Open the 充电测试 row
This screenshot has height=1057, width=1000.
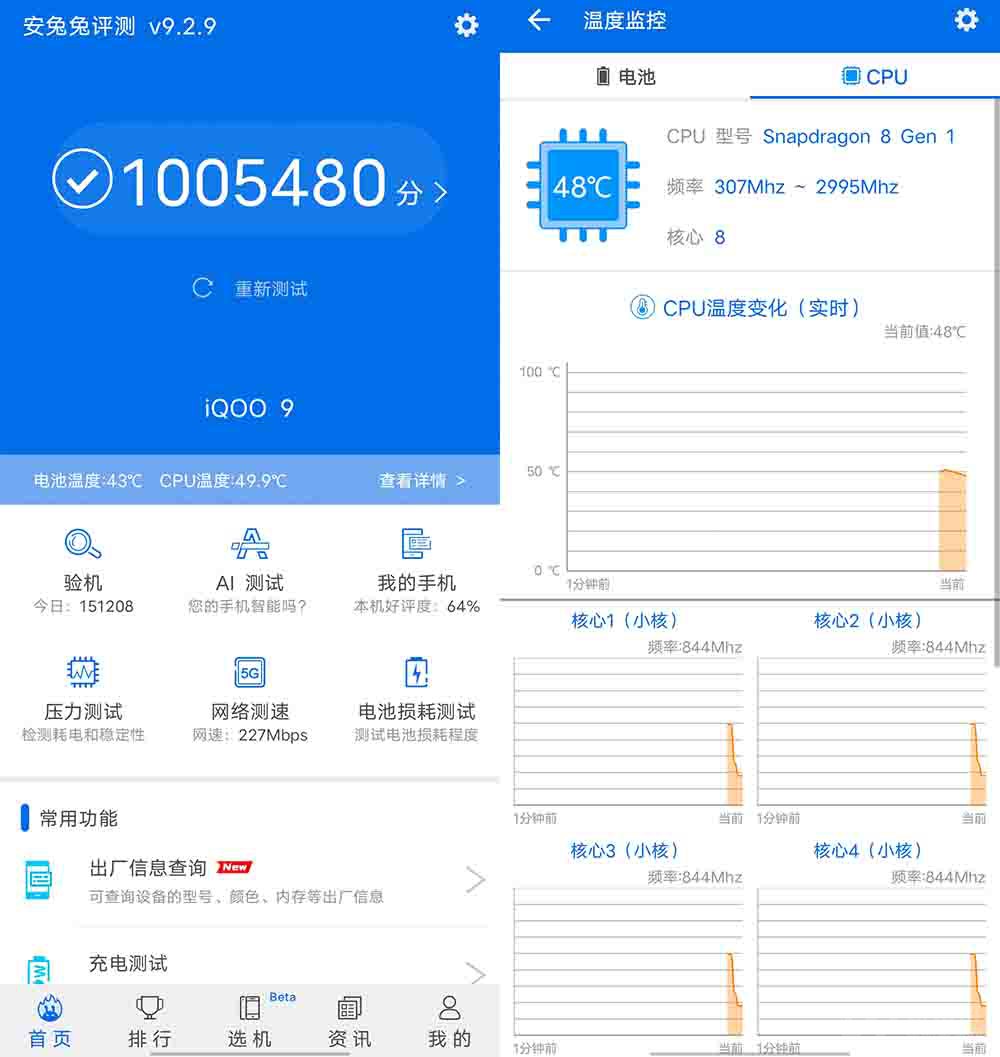250,964
